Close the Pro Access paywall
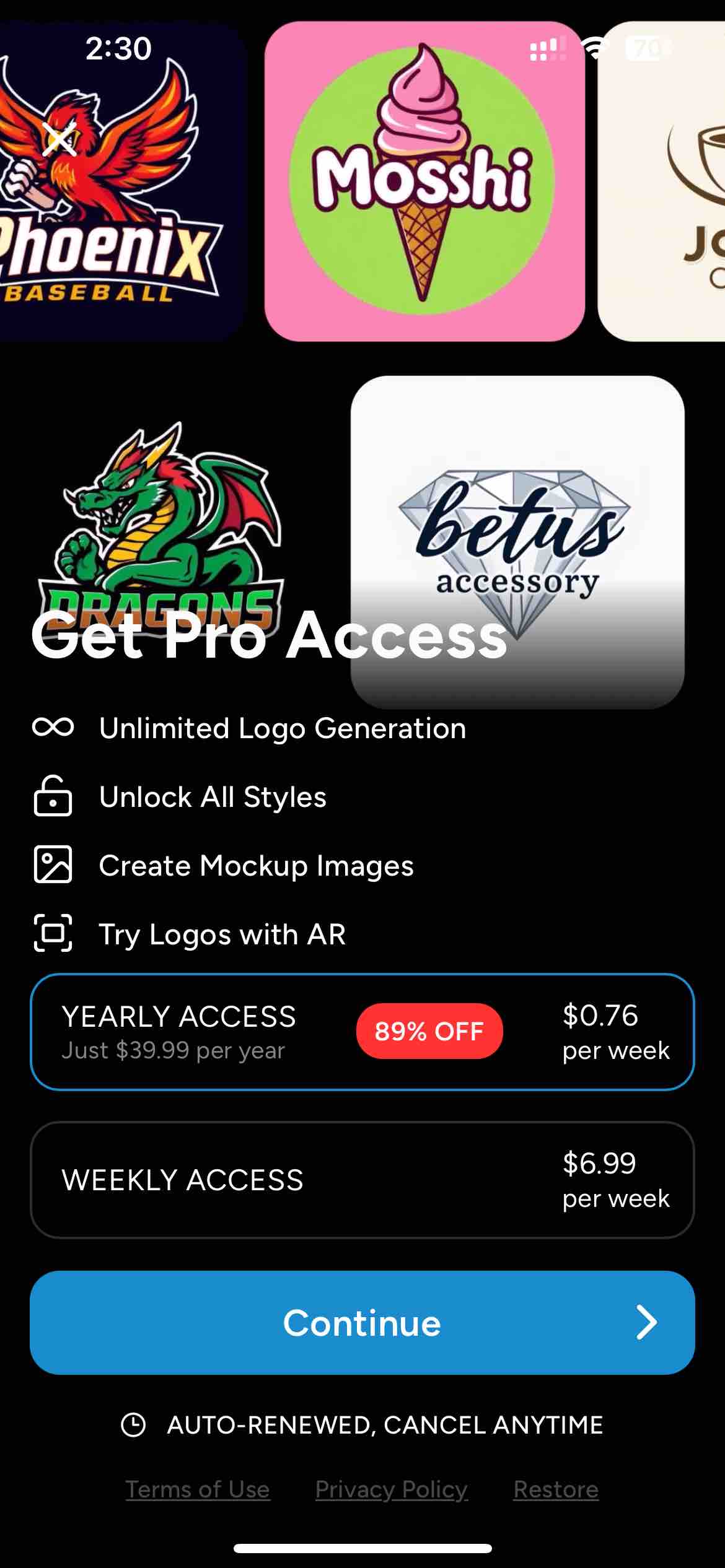The height and width of the screenshot is (1568, 725). [59, 139]
